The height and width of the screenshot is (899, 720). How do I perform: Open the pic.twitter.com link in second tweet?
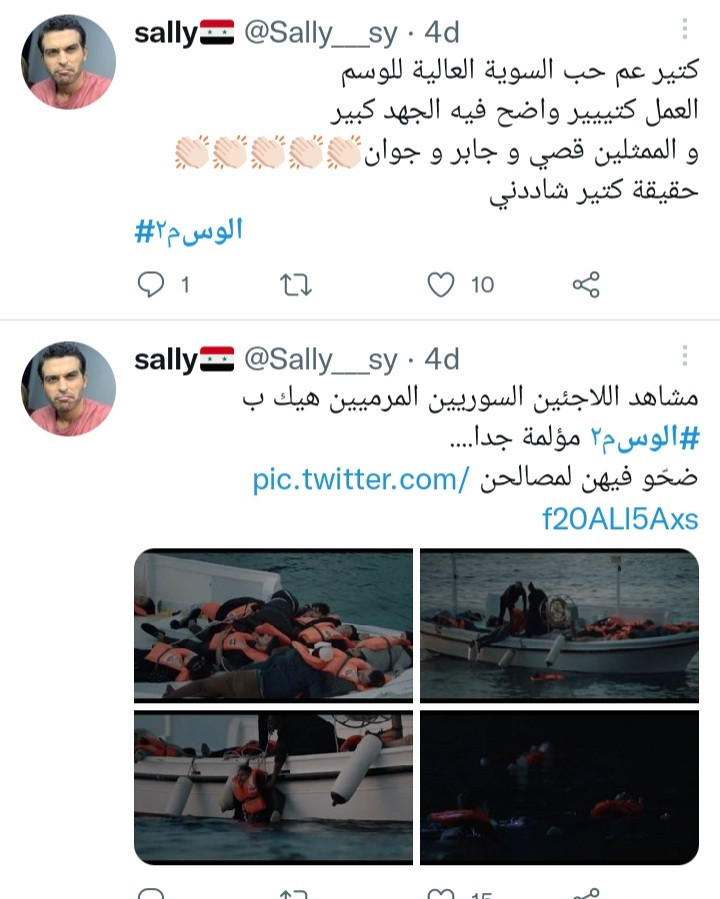(x=358, y=480)
